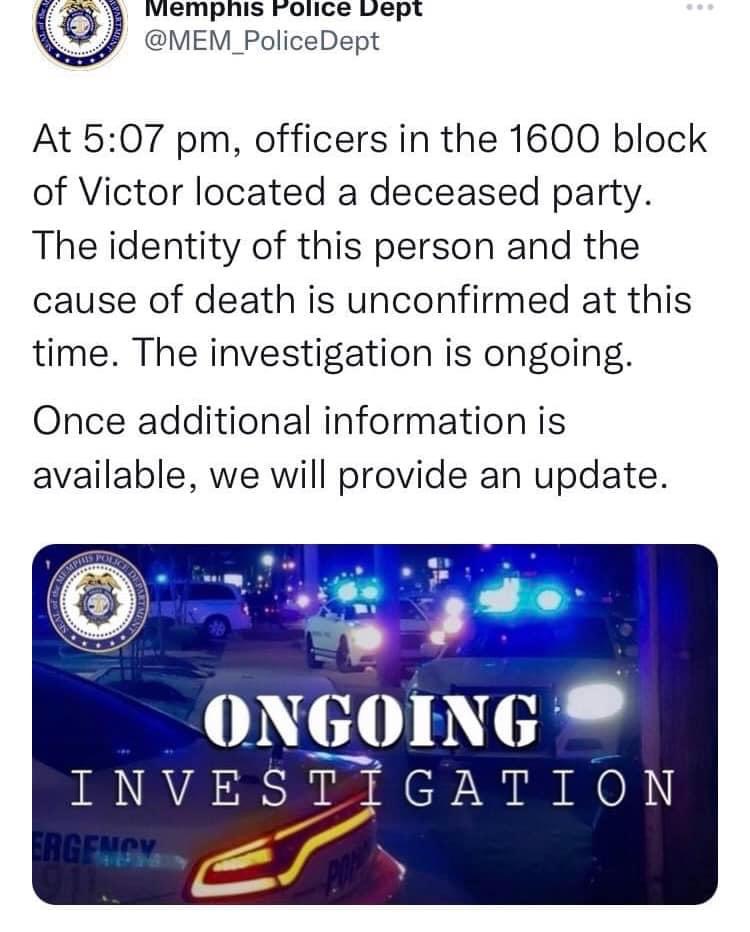
Task: Tap the @MEM_PoliceDept handle
Action: coord(263,42)
